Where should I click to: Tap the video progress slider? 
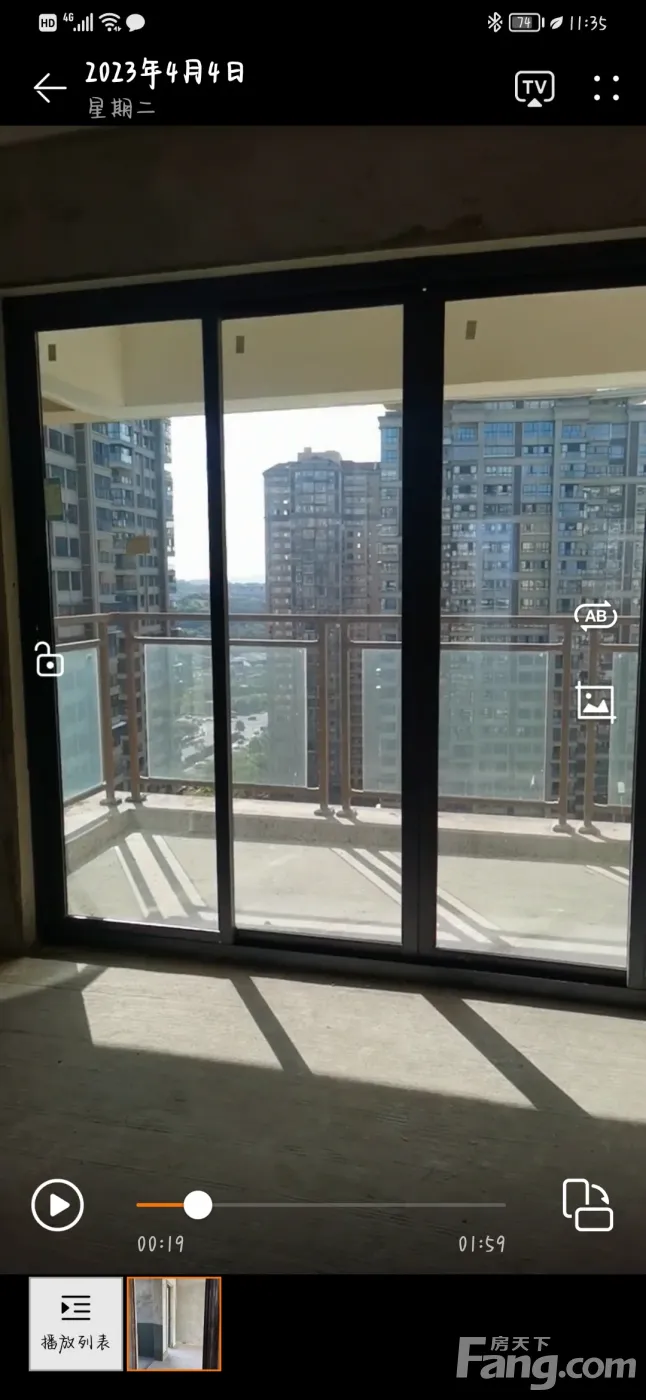point(321,1205)
